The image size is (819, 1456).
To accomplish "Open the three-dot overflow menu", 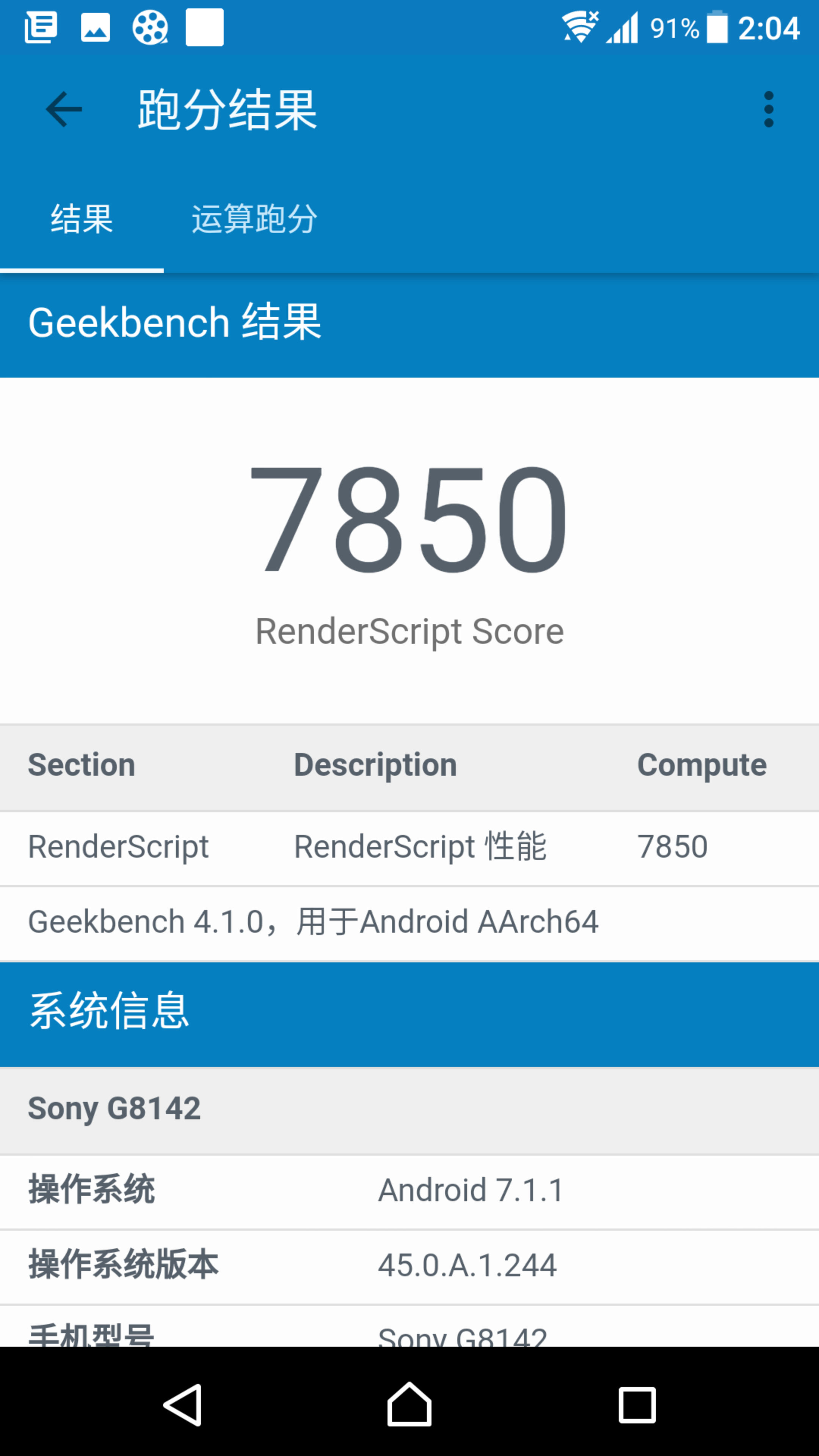I will [x=768, y=109].
